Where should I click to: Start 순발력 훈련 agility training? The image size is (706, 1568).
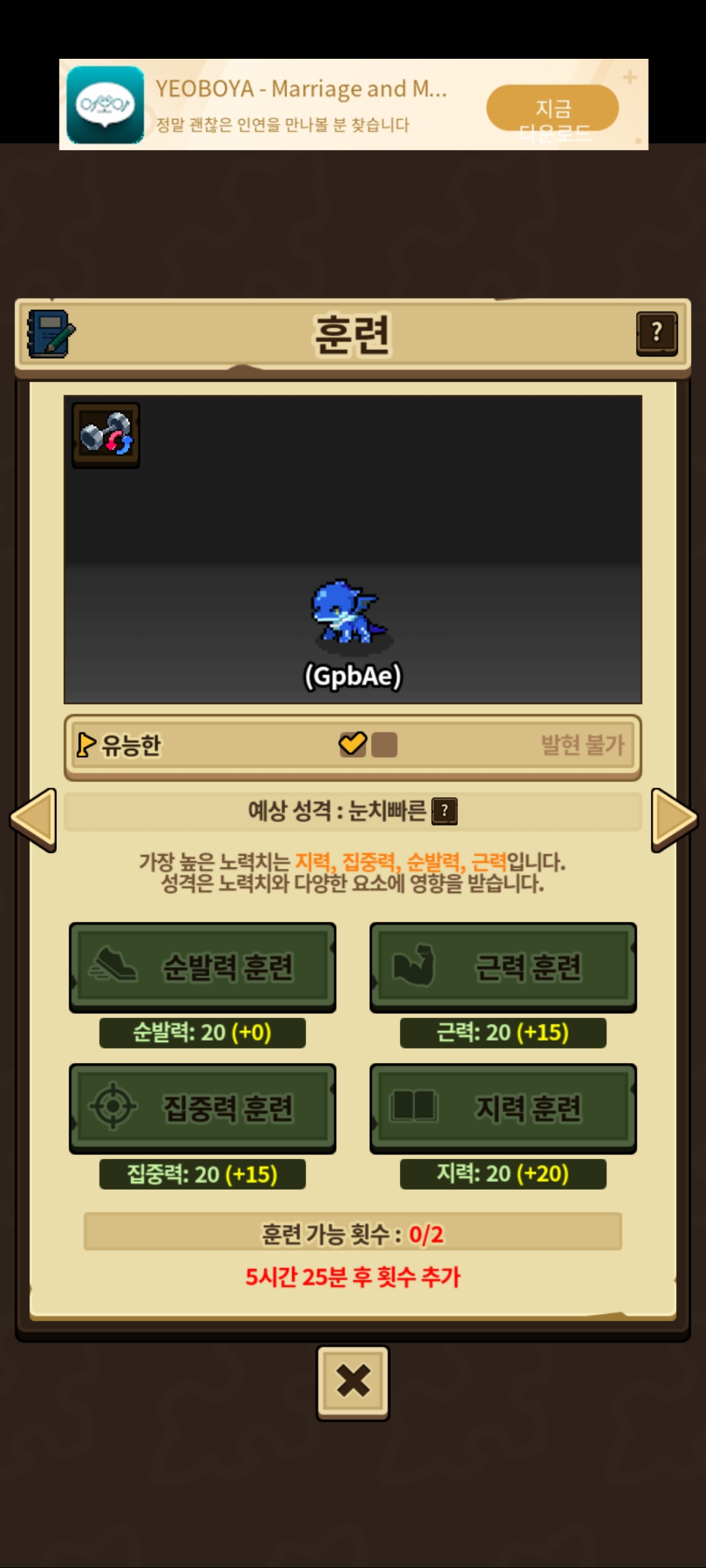[203, 967]
